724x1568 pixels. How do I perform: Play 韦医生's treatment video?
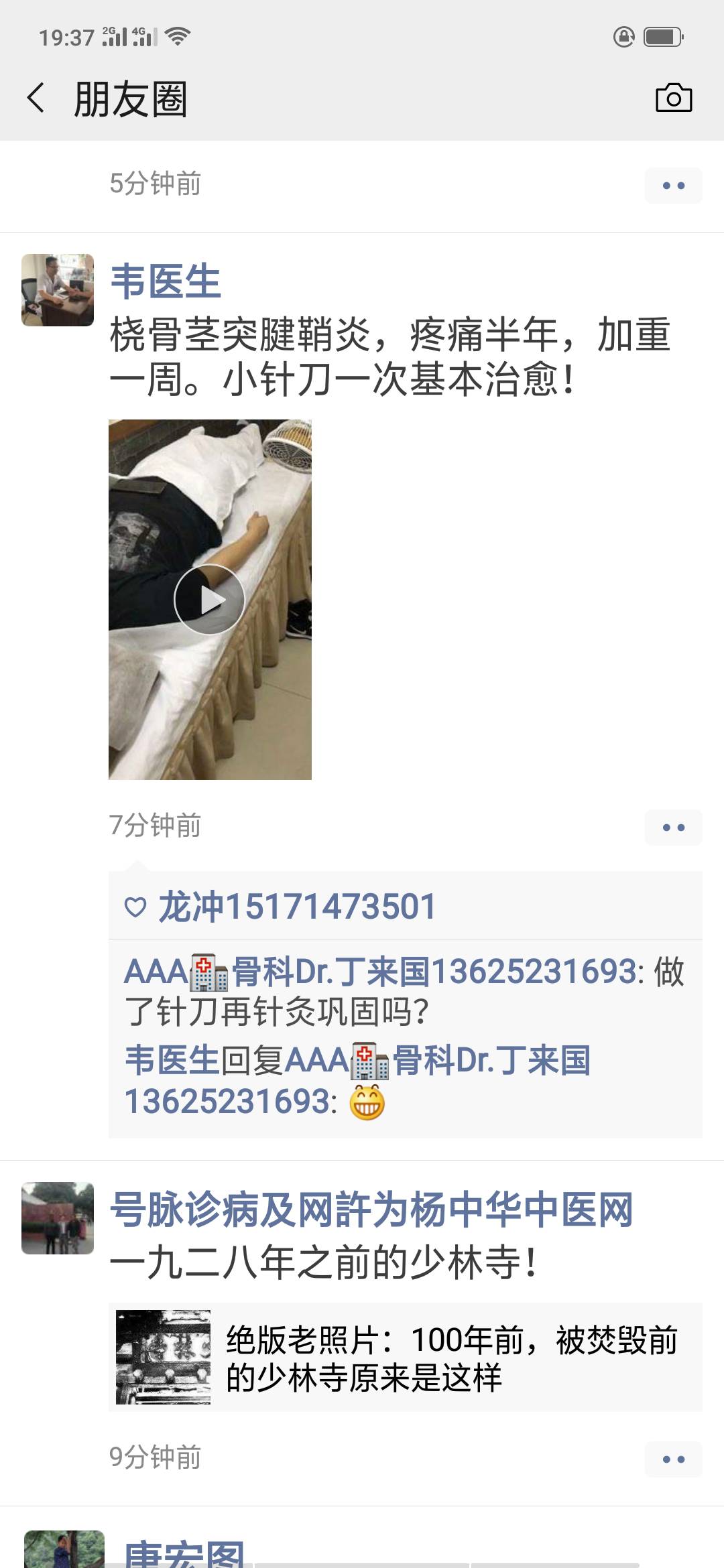tap(210, 600)
